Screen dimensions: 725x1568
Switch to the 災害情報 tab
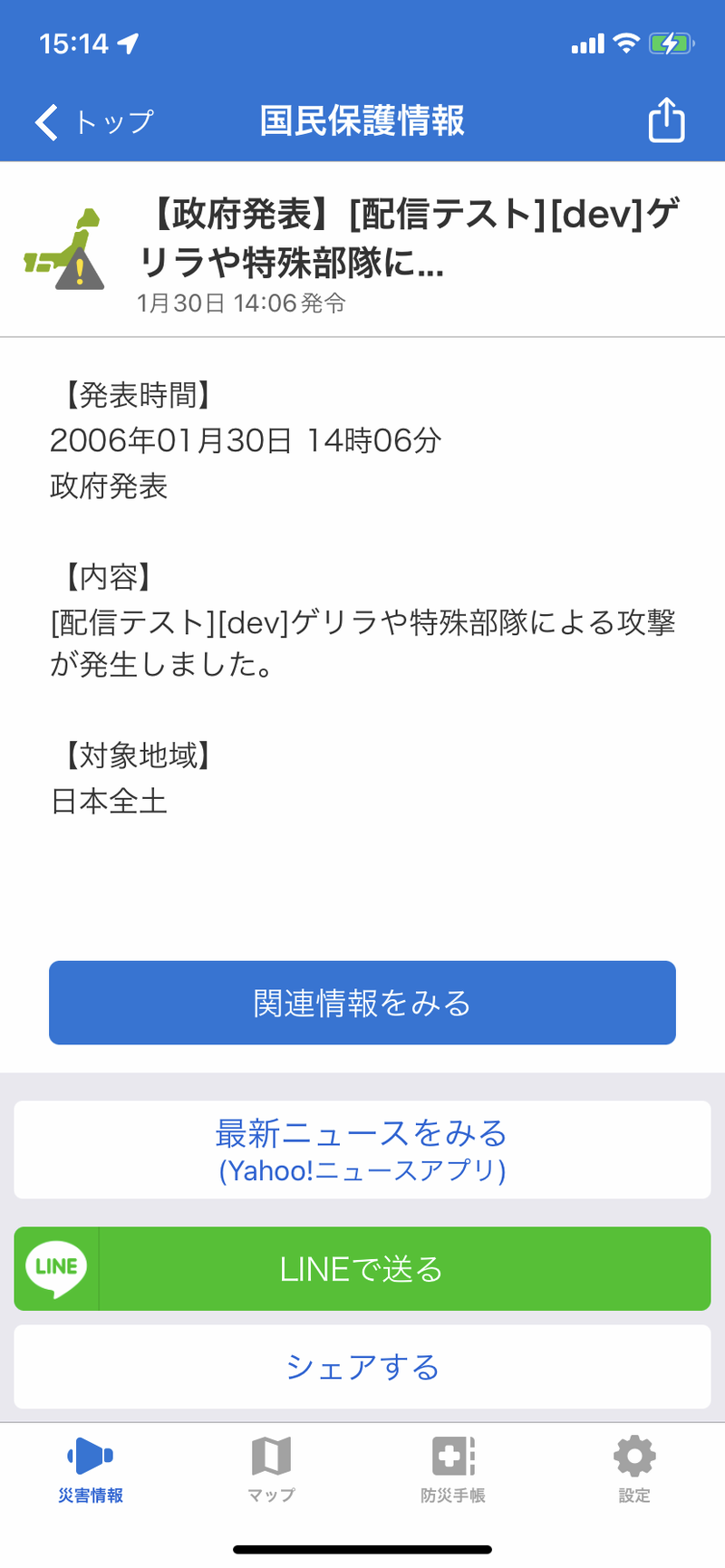click(x=91, y=1469)
